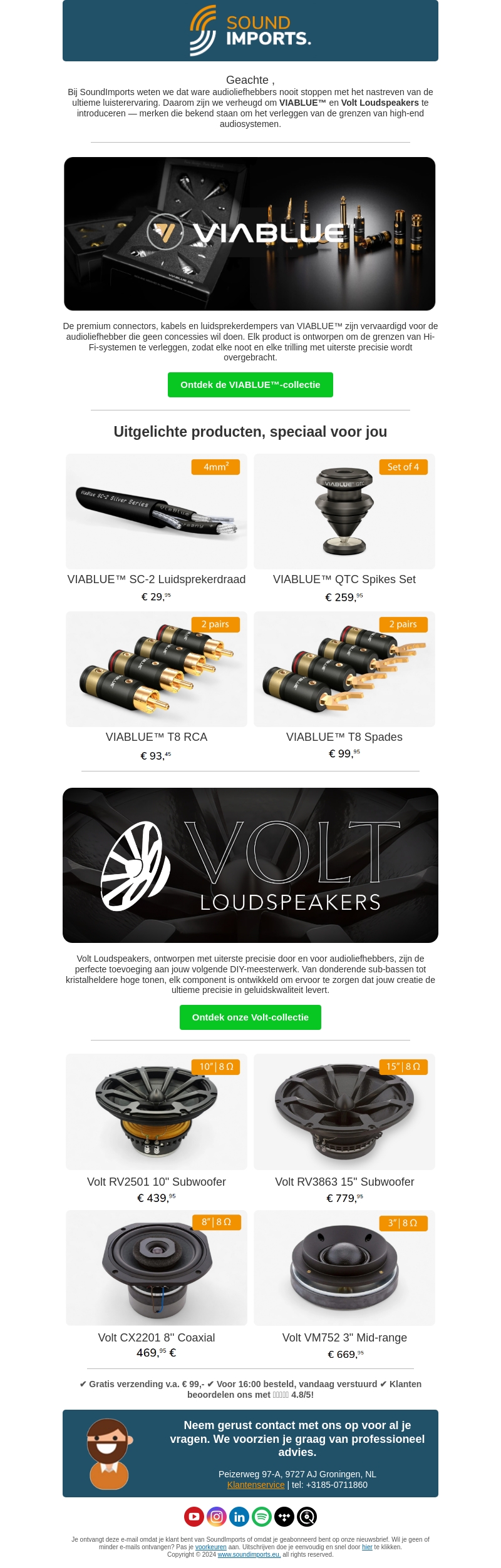This screenshot has width=501, height=1568.
Task: Open Volt RV3863 15" Subwoofer card
Action: click(344, 1111)
